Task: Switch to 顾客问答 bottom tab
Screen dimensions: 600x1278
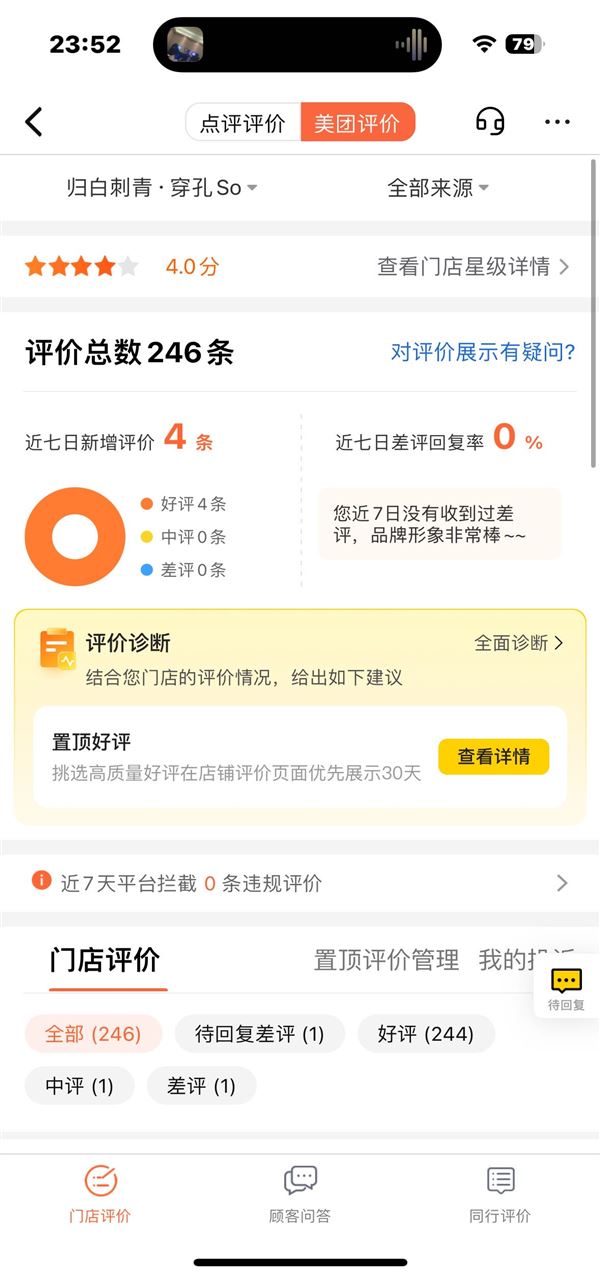Action: click(300, 1194)
